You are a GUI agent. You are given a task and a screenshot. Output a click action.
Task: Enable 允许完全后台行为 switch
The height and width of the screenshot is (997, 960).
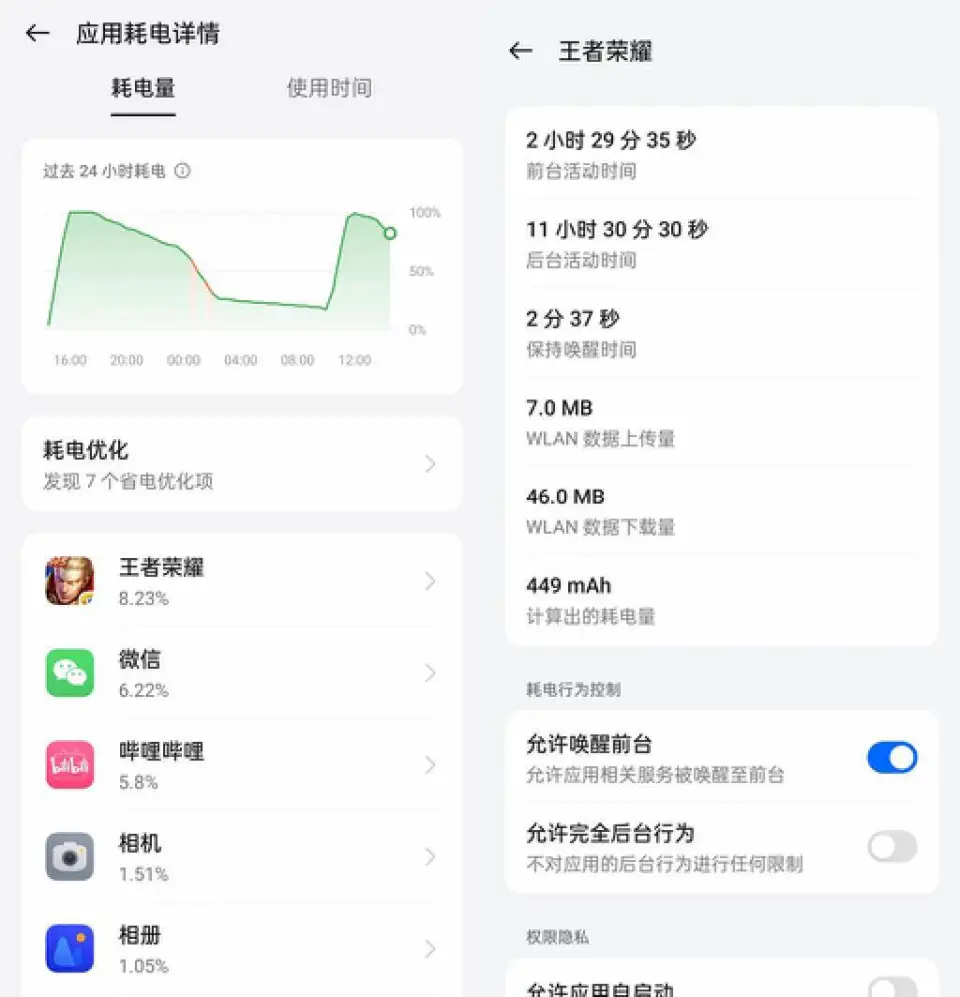tap(891, 847)
